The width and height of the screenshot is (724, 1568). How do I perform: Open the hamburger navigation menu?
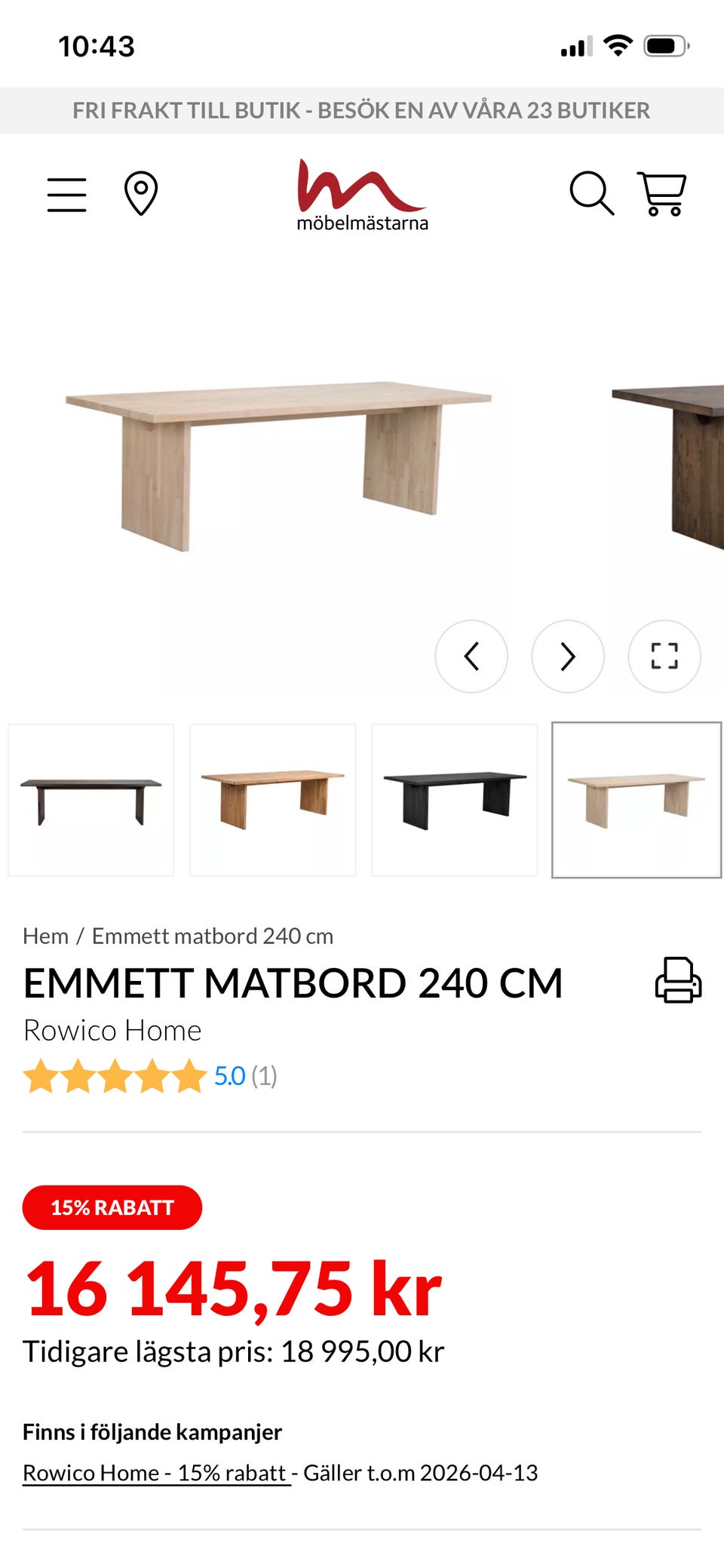[66, 194]
